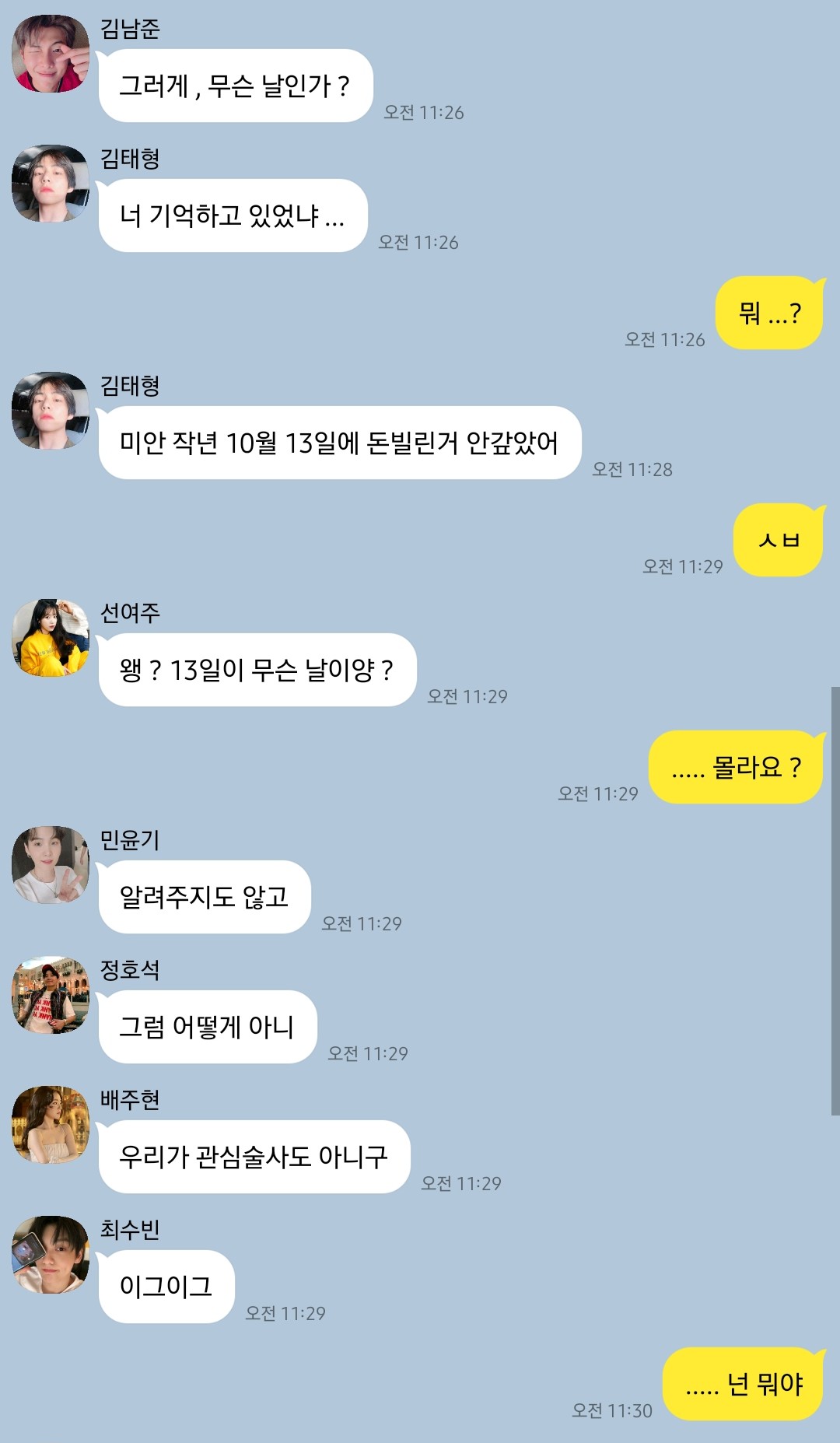Open 민윤기's profile picture
This screenshot has width=840, height=1443.
click(51, 865)
